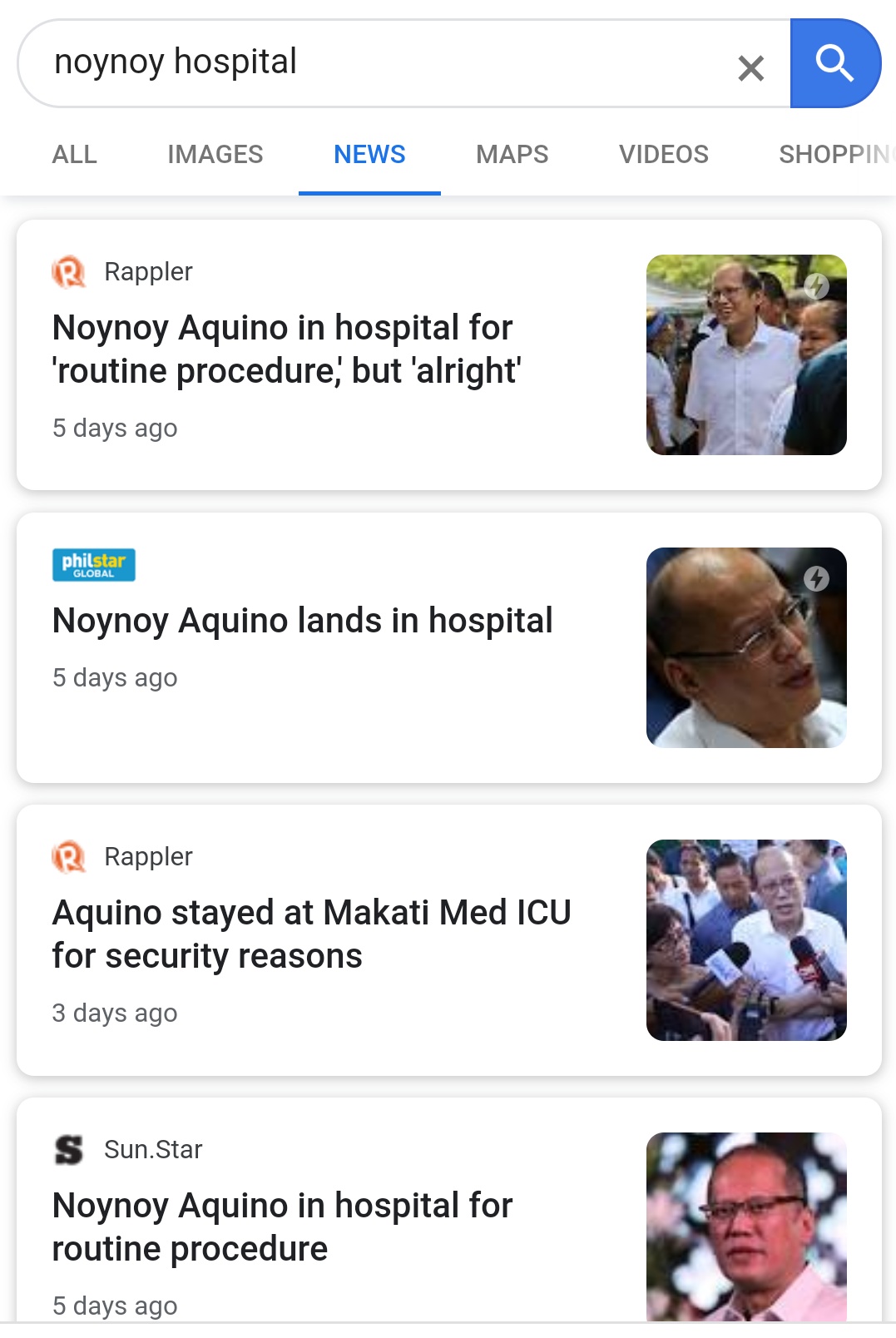Switch to the All results tab
This screenshot has width=896, height=1338.
click(x=75, y=155)
